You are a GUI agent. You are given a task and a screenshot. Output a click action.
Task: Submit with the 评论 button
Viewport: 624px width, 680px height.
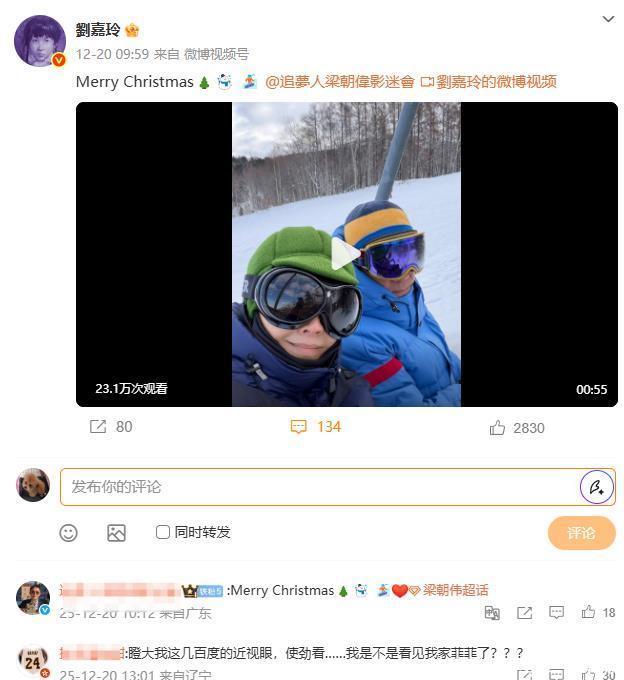pos(581,533)
